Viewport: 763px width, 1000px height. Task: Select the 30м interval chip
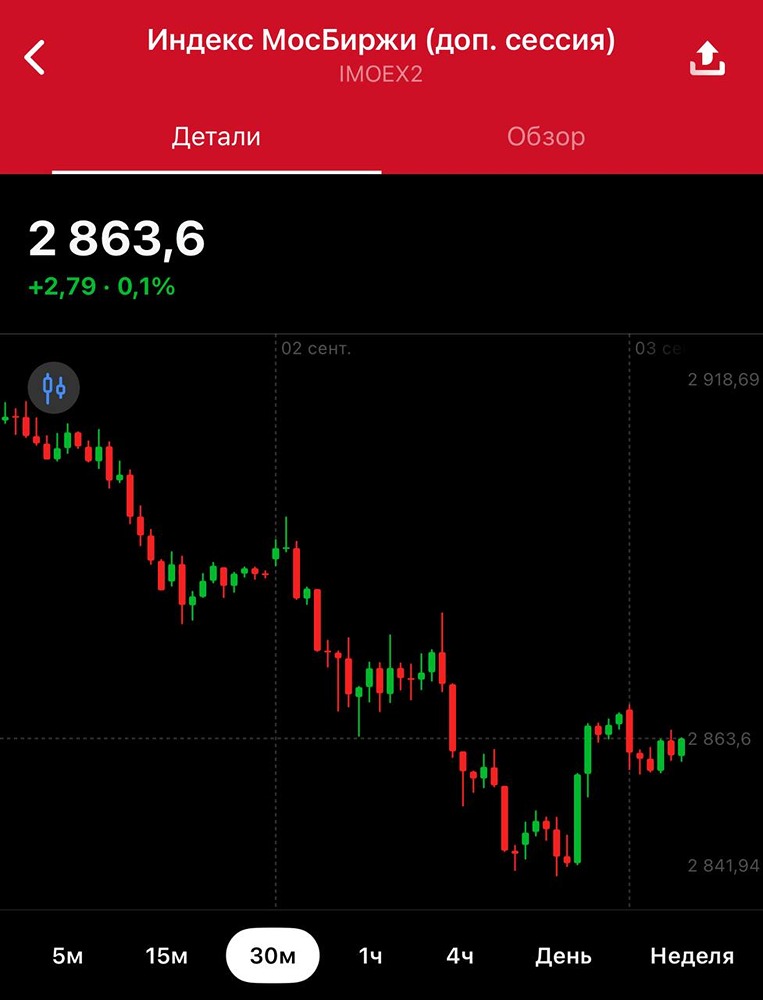(272, 956)
